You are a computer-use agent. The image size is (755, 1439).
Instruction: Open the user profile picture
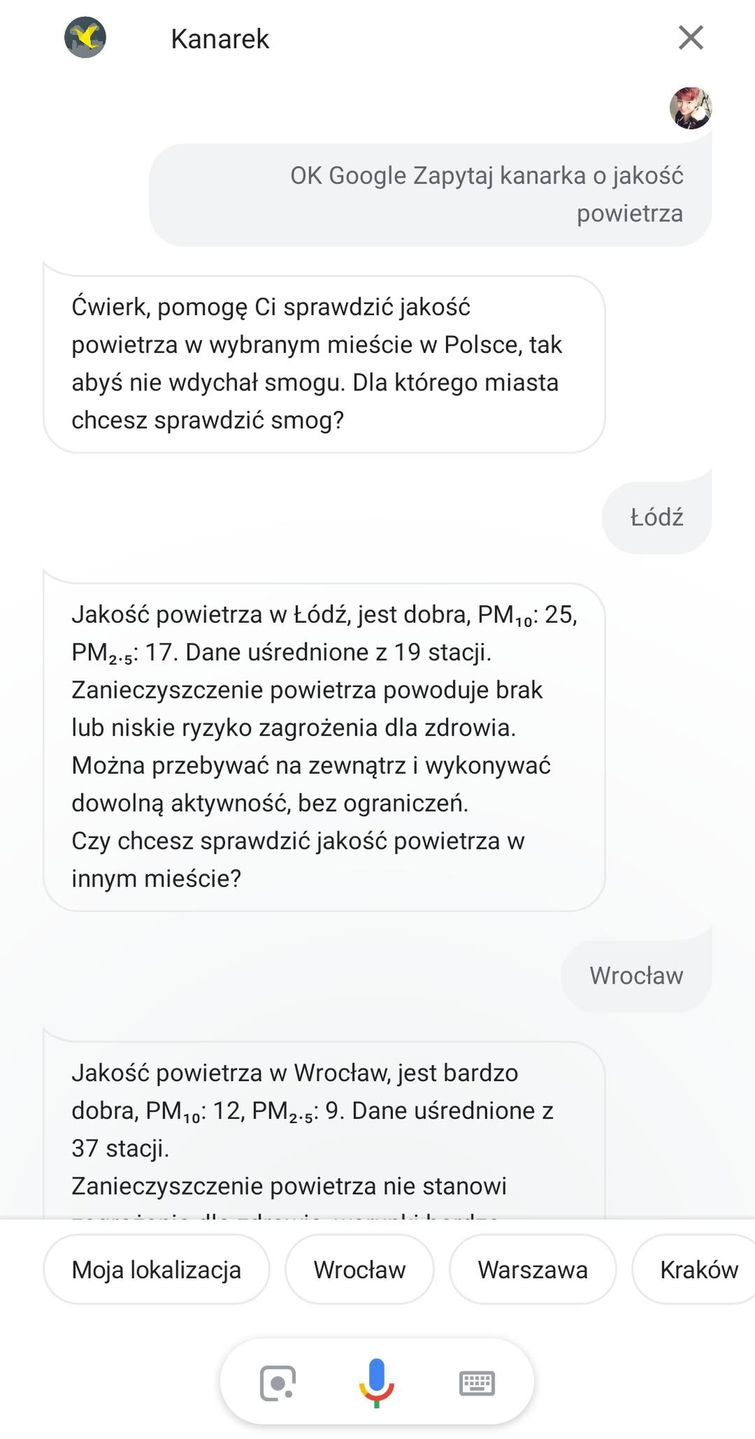690,107
